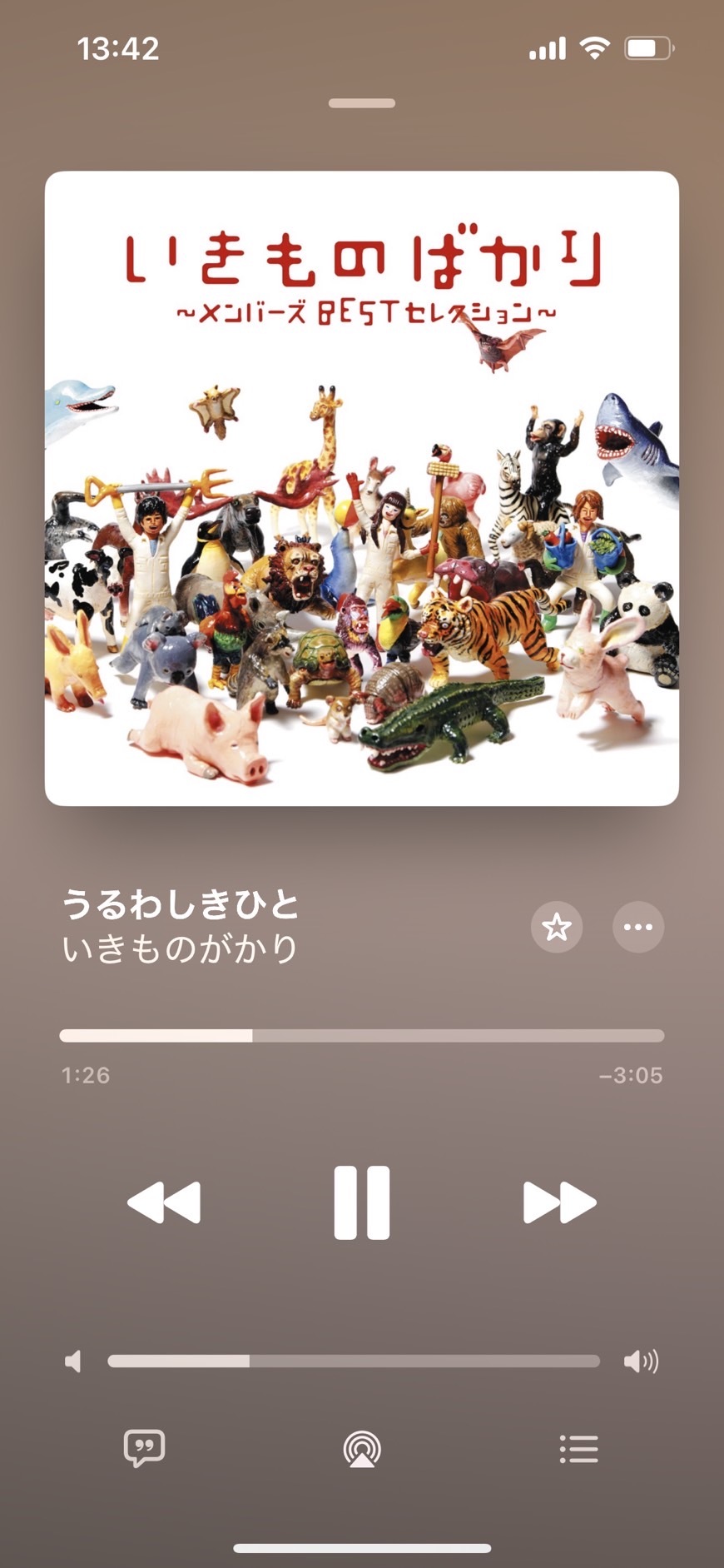Pause the current song
Screen dimensions: 724x1568
coord(361,1202)
